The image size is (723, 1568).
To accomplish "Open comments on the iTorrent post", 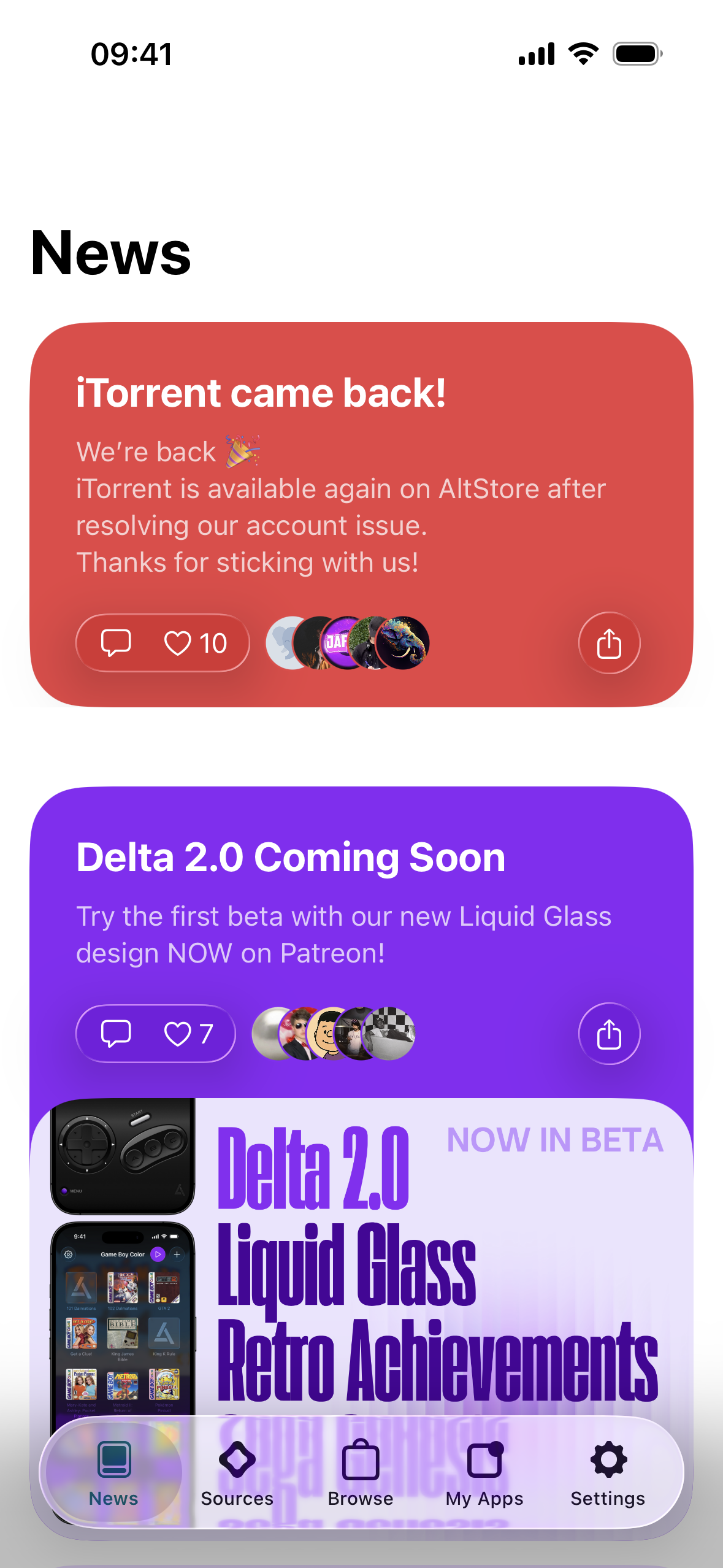I will 117,642.
